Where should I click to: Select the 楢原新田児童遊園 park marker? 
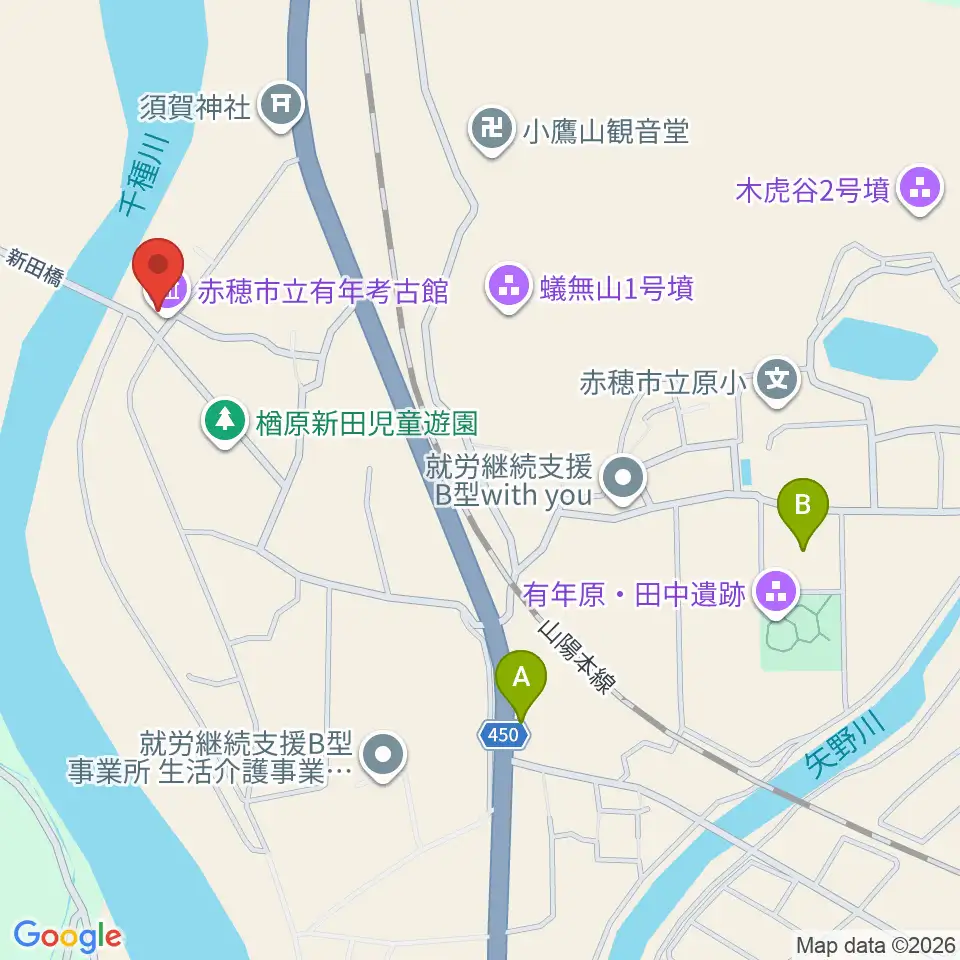(x=225, y=423)
